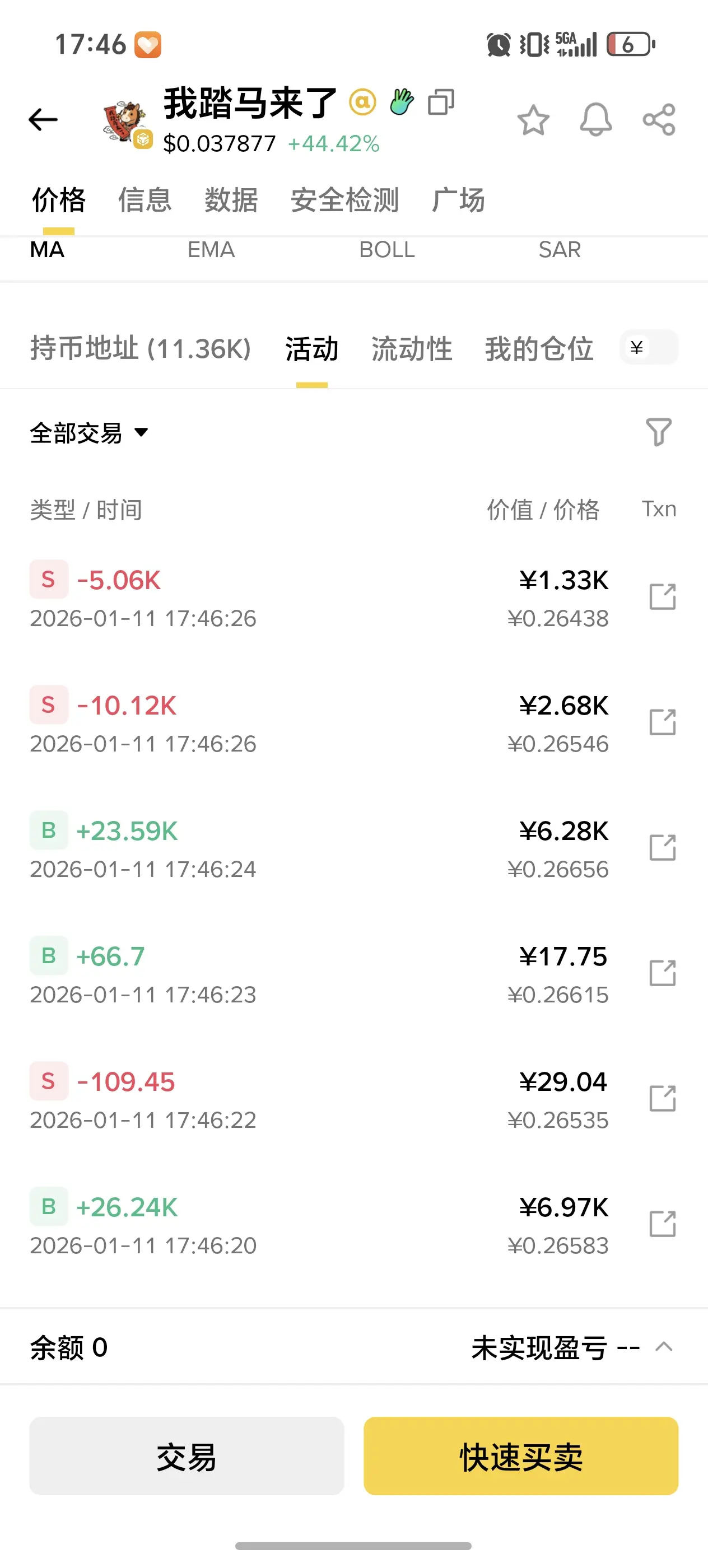Open the price alert bell

(x=595, y=119)
